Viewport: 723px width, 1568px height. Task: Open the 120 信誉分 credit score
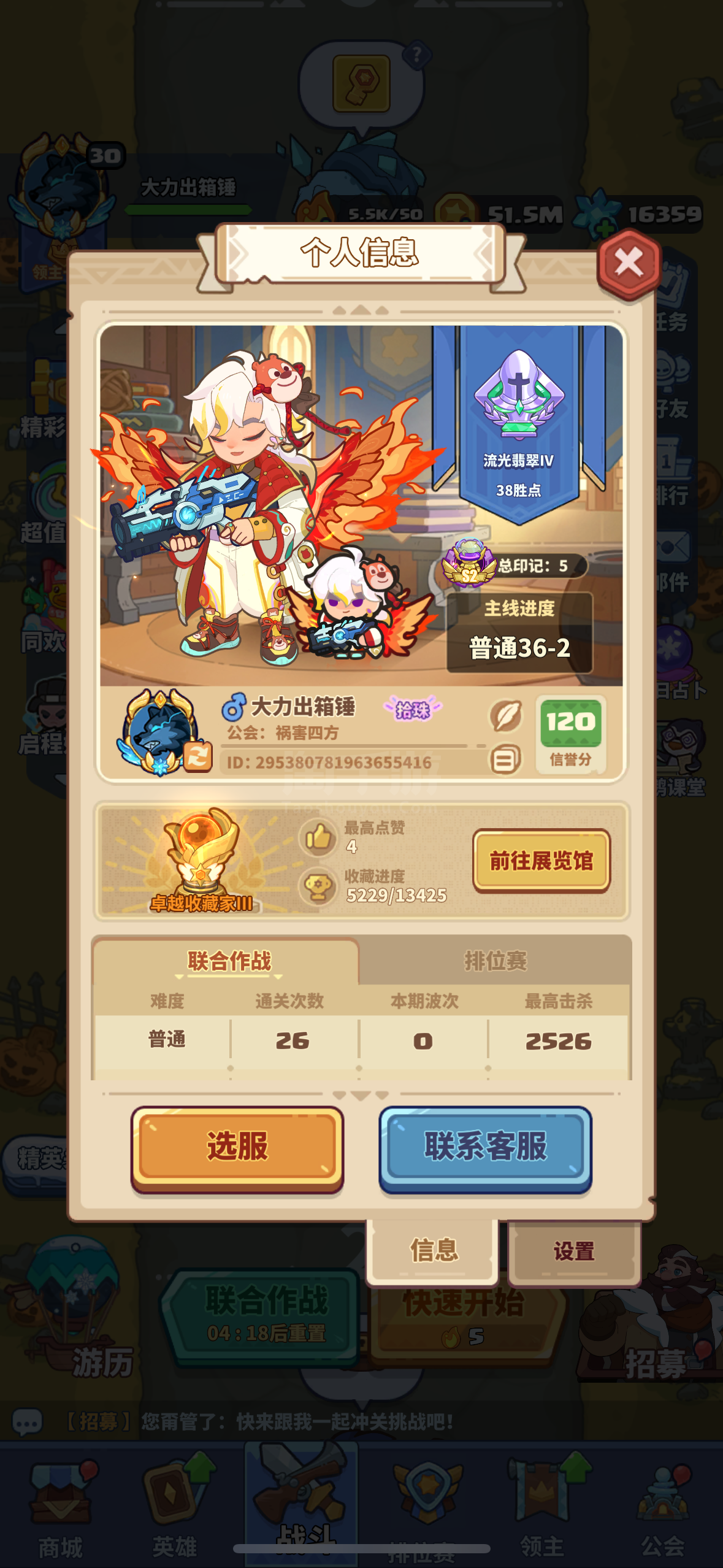click(570, 732)
